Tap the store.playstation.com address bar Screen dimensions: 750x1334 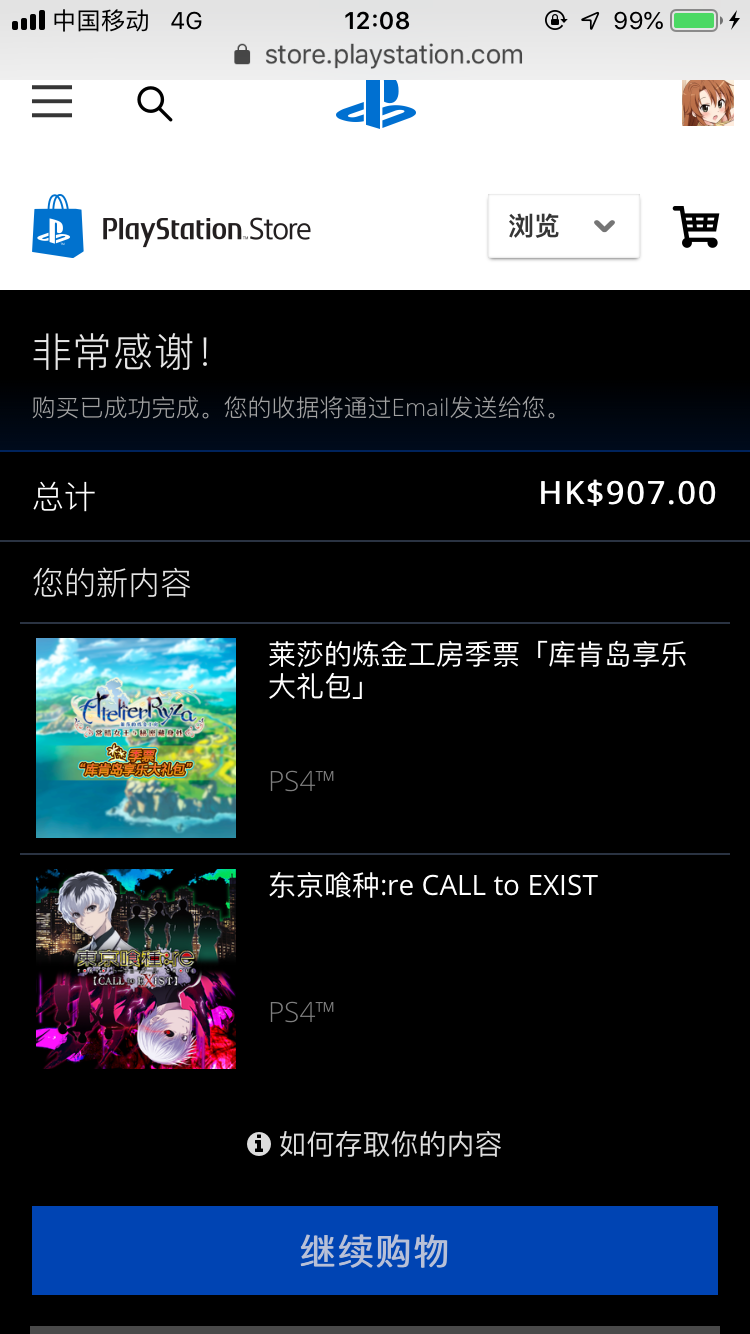click(x=377, y=55)
